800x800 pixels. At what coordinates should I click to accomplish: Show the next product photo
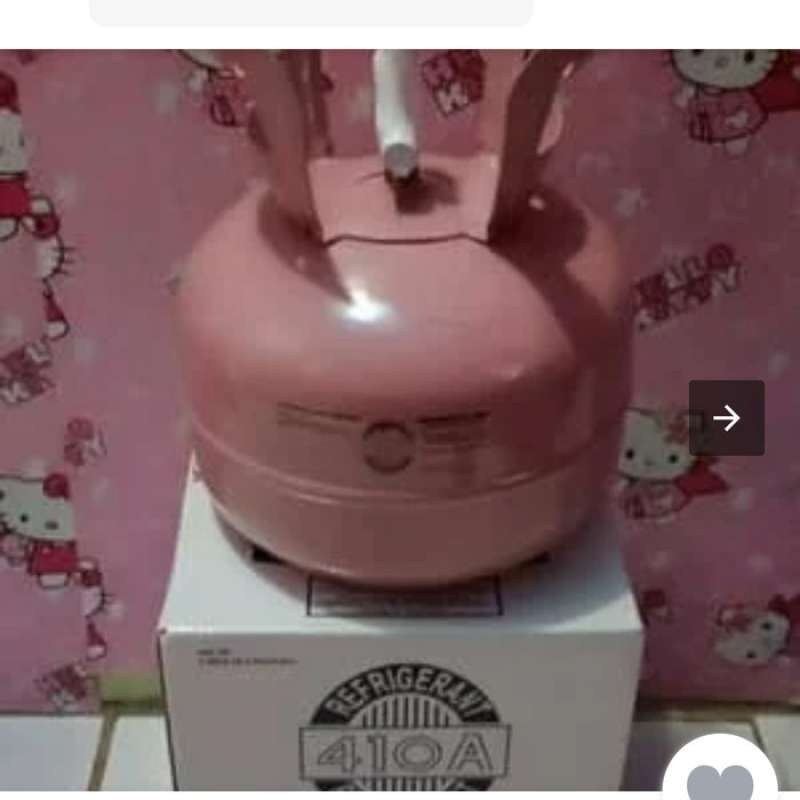pos(727,418)
